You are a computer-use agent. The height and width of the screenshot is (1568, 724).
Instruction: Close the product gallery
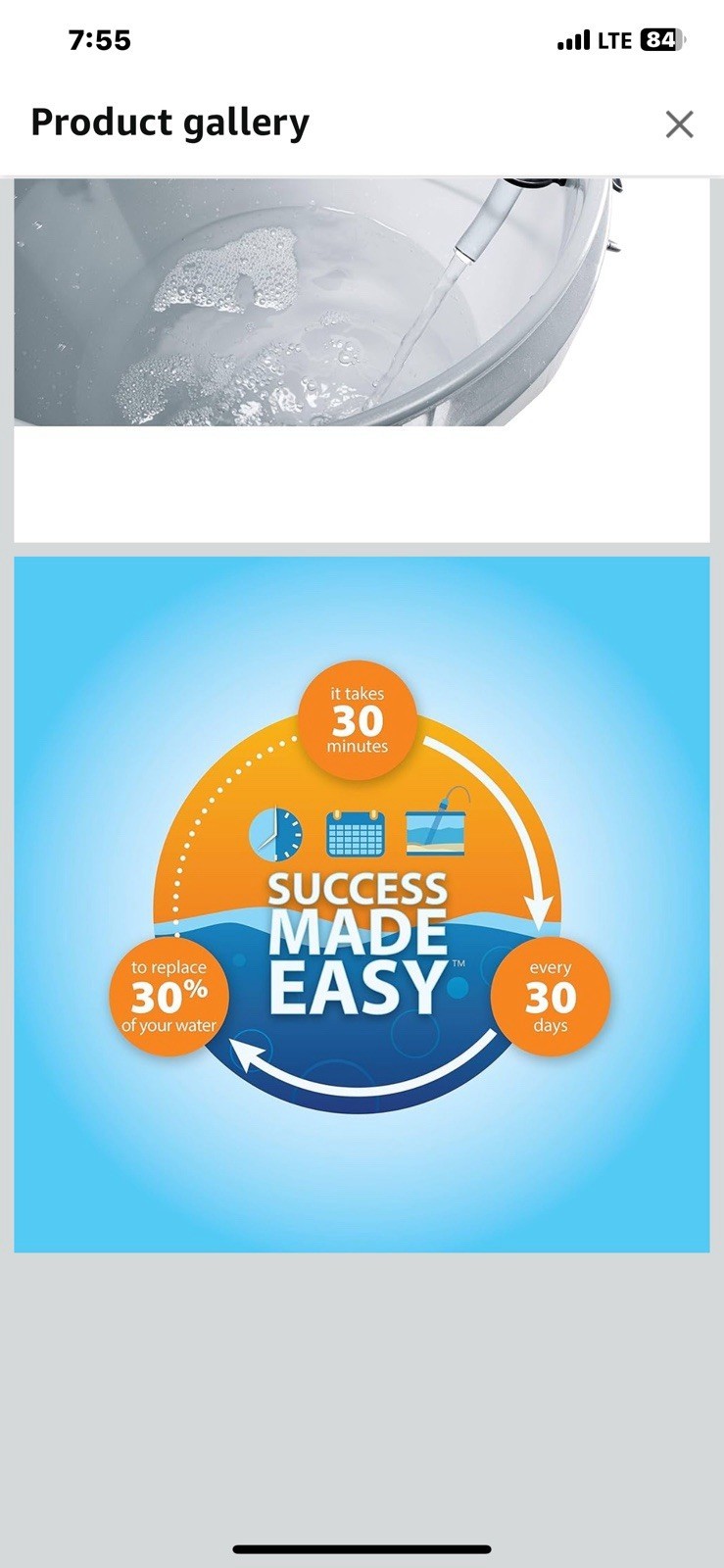[679, 124]
